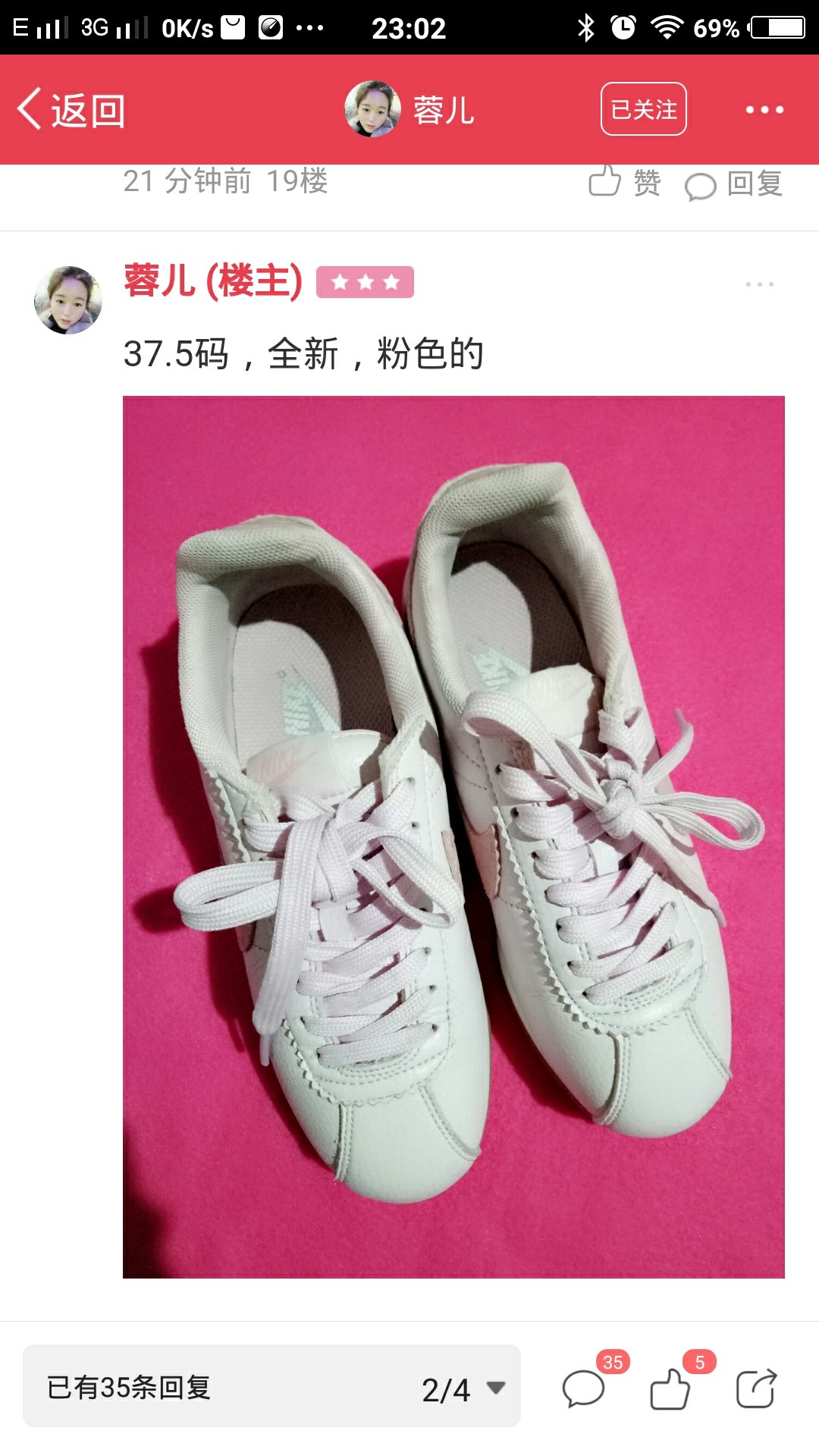
Task: Open more options on 蓉儿's post
Action: pyautogui.click(x=759, y=284)
